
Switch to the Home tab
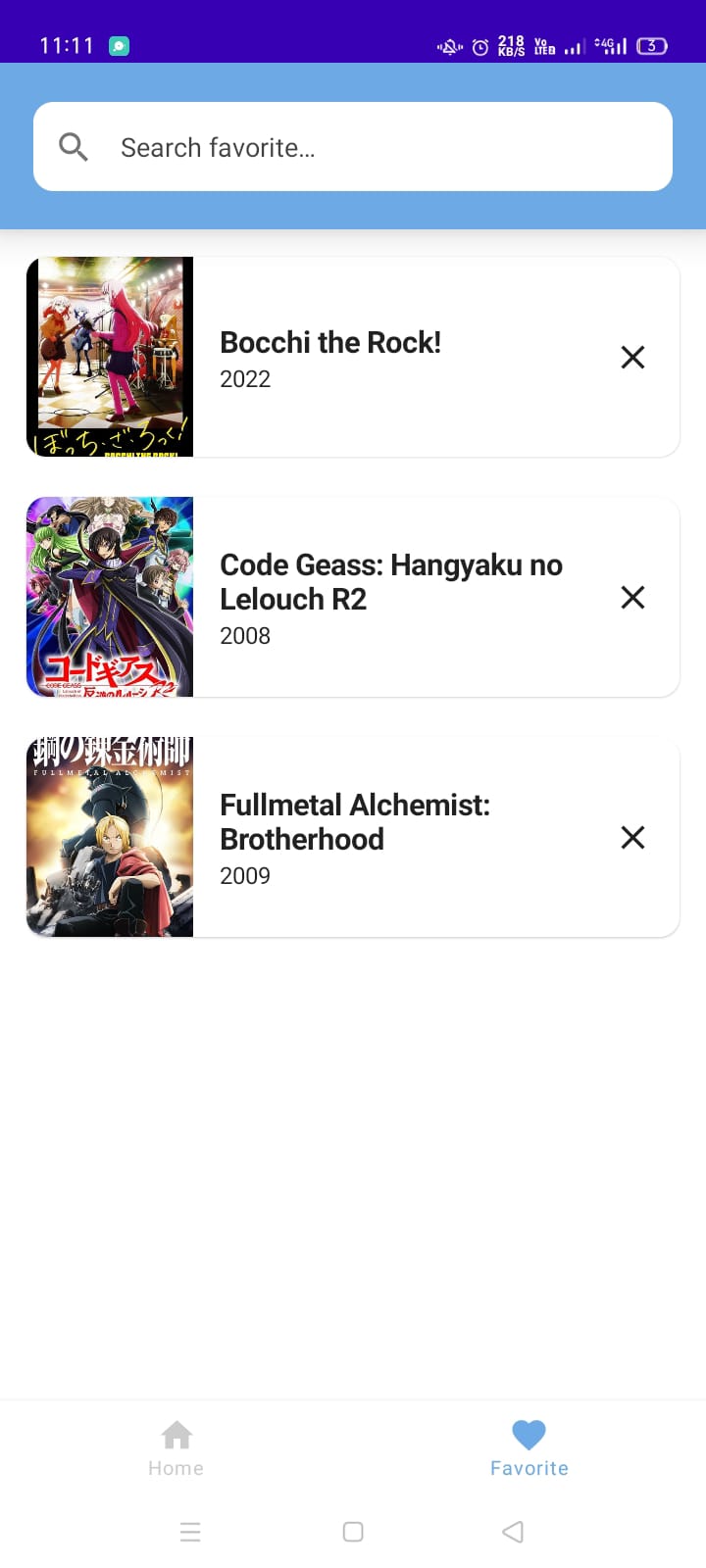[176, 1445]
